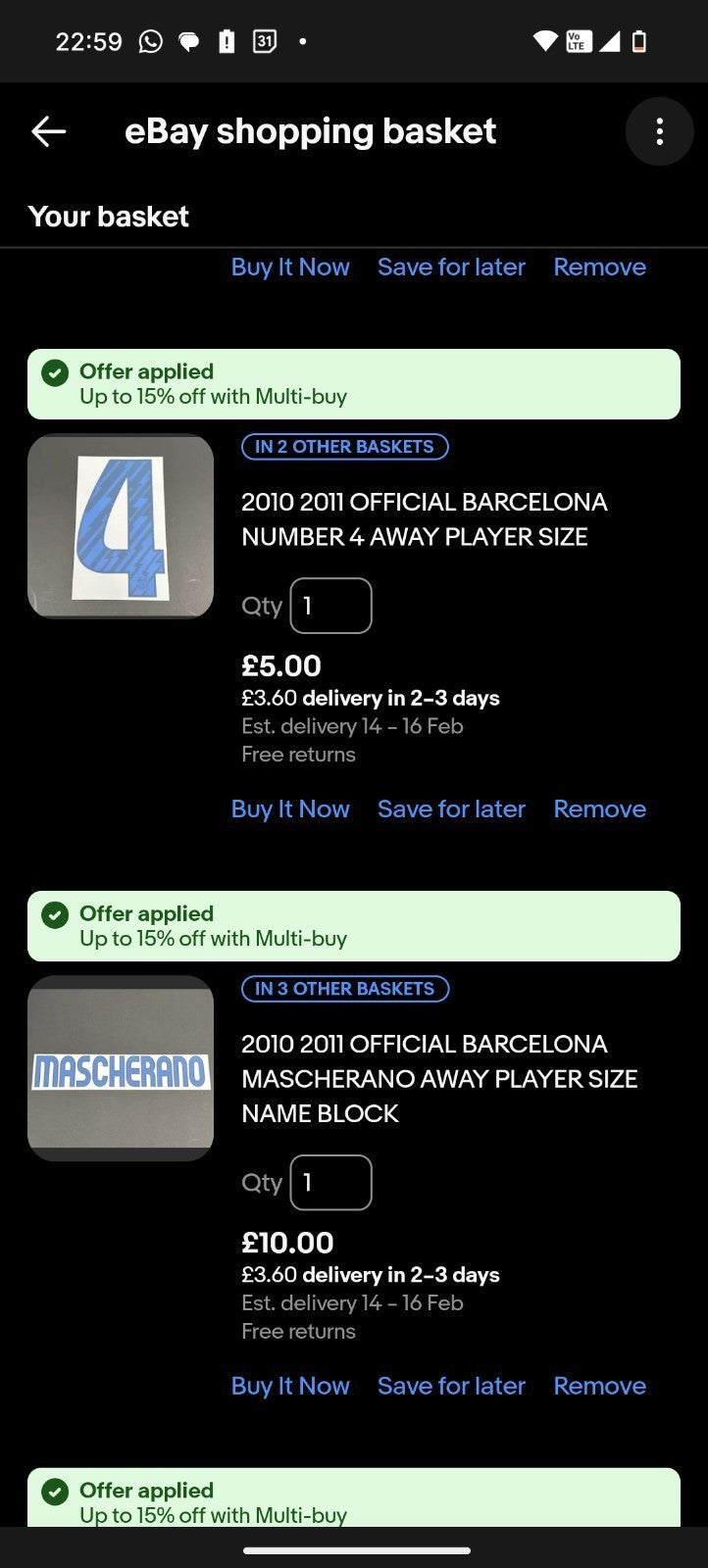View the Mascherano Away Name Block listing title
Image resolution: width=708 pixels, height=1568 pixels.
pyautogui.click(x=439, y=1079)
